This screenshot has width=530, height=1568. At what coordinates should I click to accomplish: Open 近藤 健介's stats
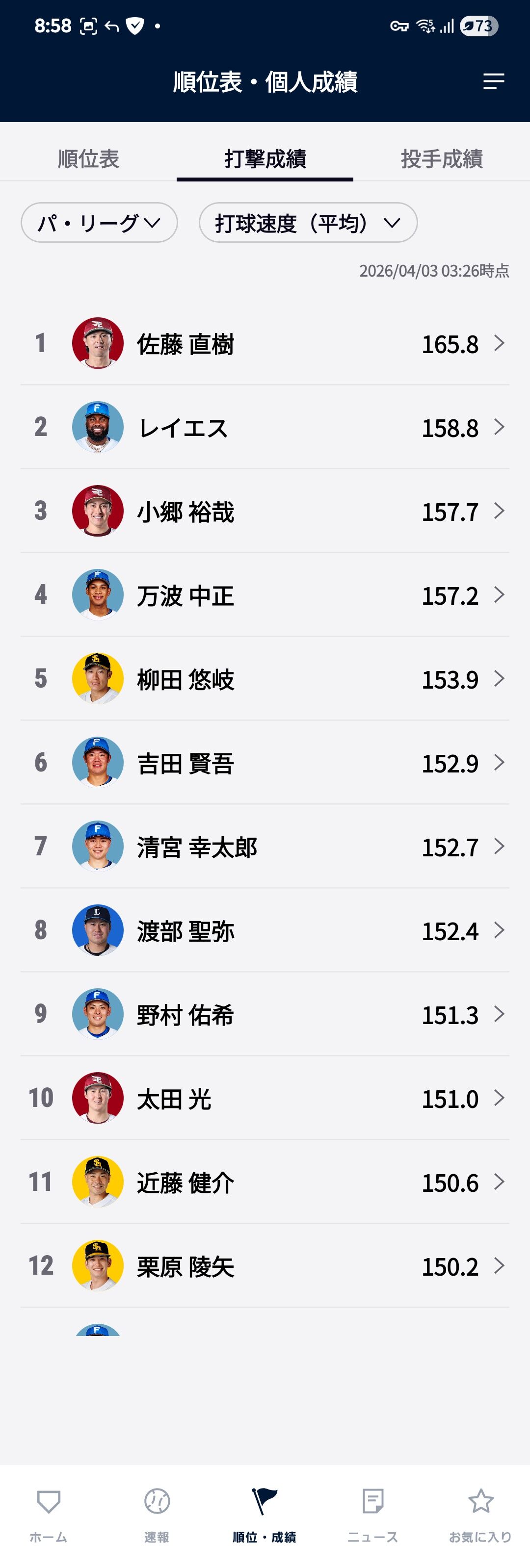click(x=265, y=1182)
